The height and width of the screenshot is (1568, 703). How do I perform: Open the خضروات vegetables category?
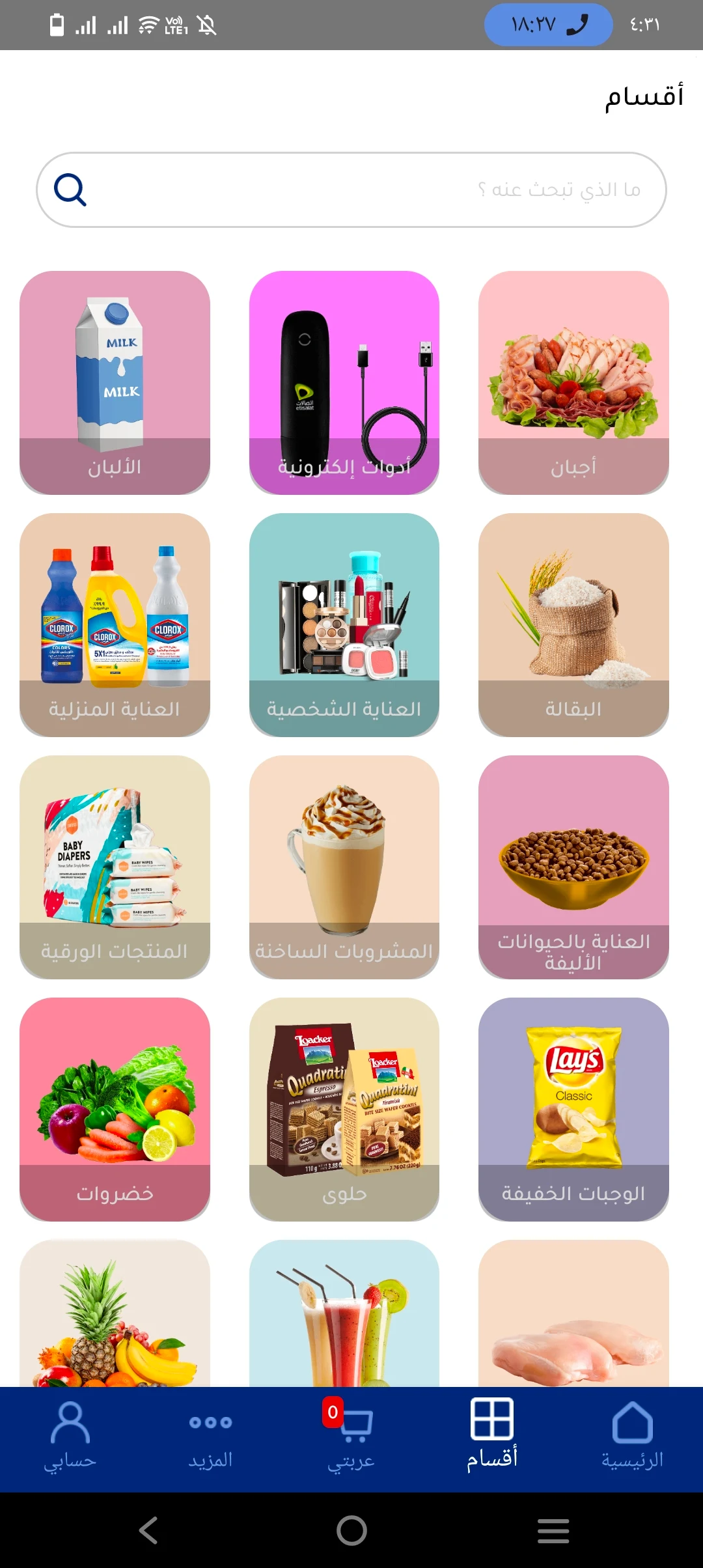point(115,1110)
